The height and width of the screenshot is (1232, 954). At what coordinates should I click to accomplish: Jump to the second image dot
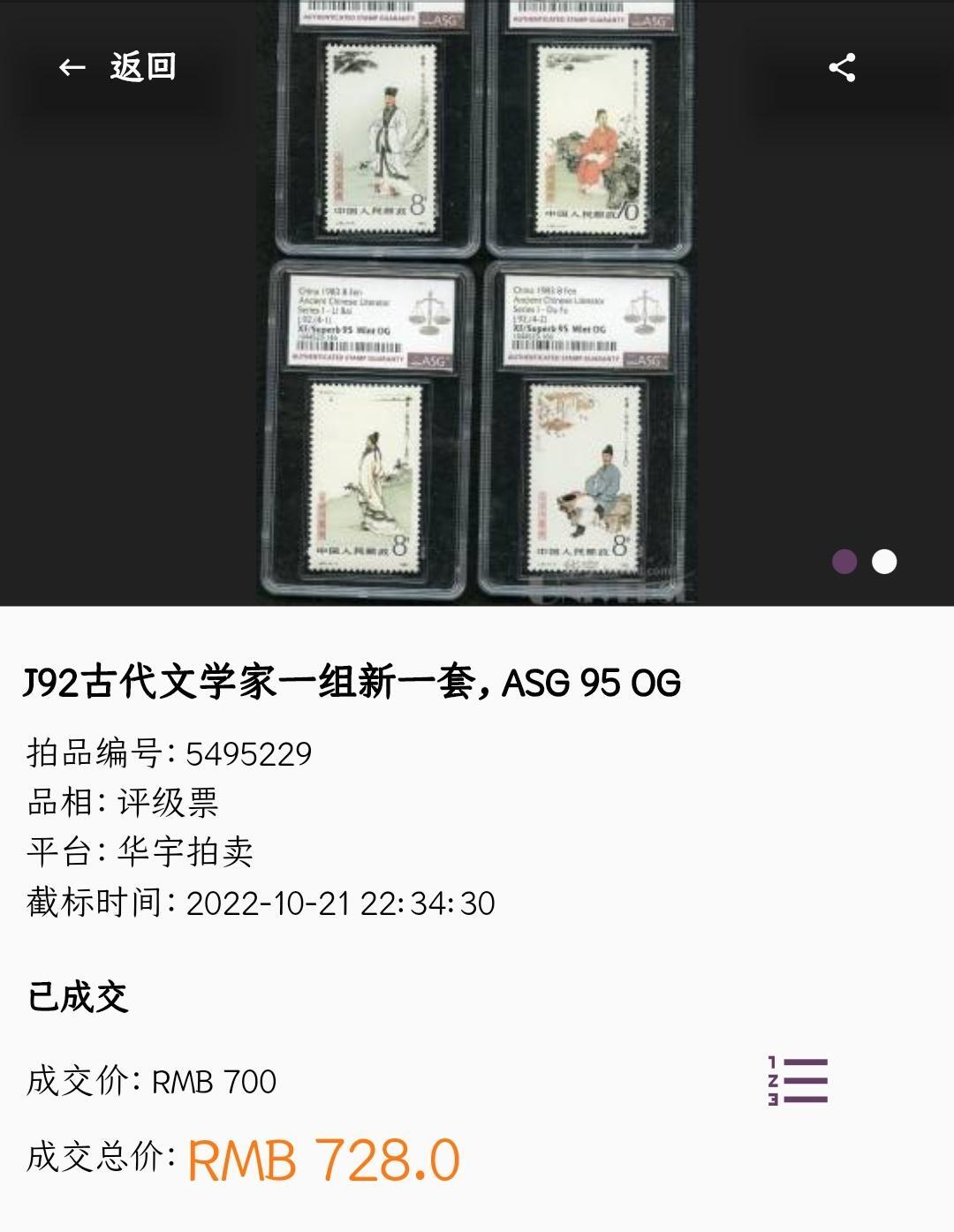(884, 562)
